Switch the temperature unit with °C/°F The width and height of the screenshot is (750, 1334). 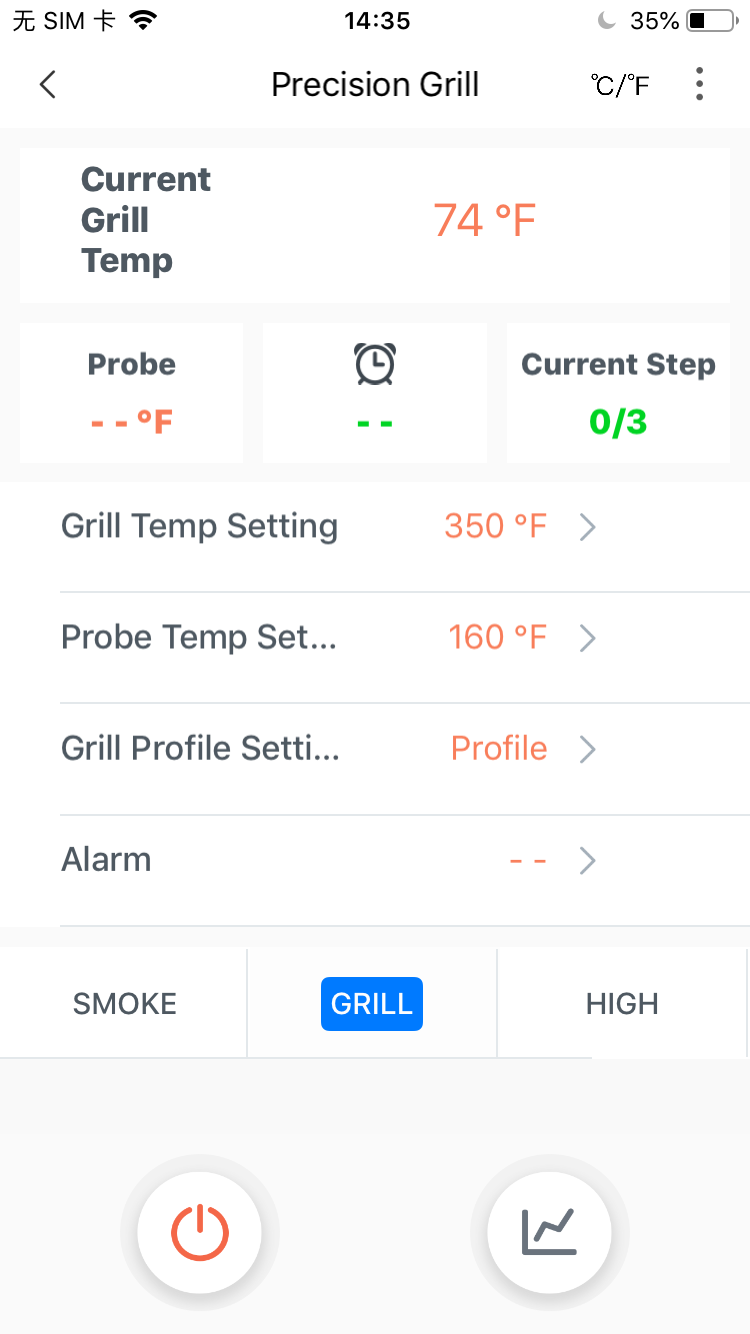620,85
